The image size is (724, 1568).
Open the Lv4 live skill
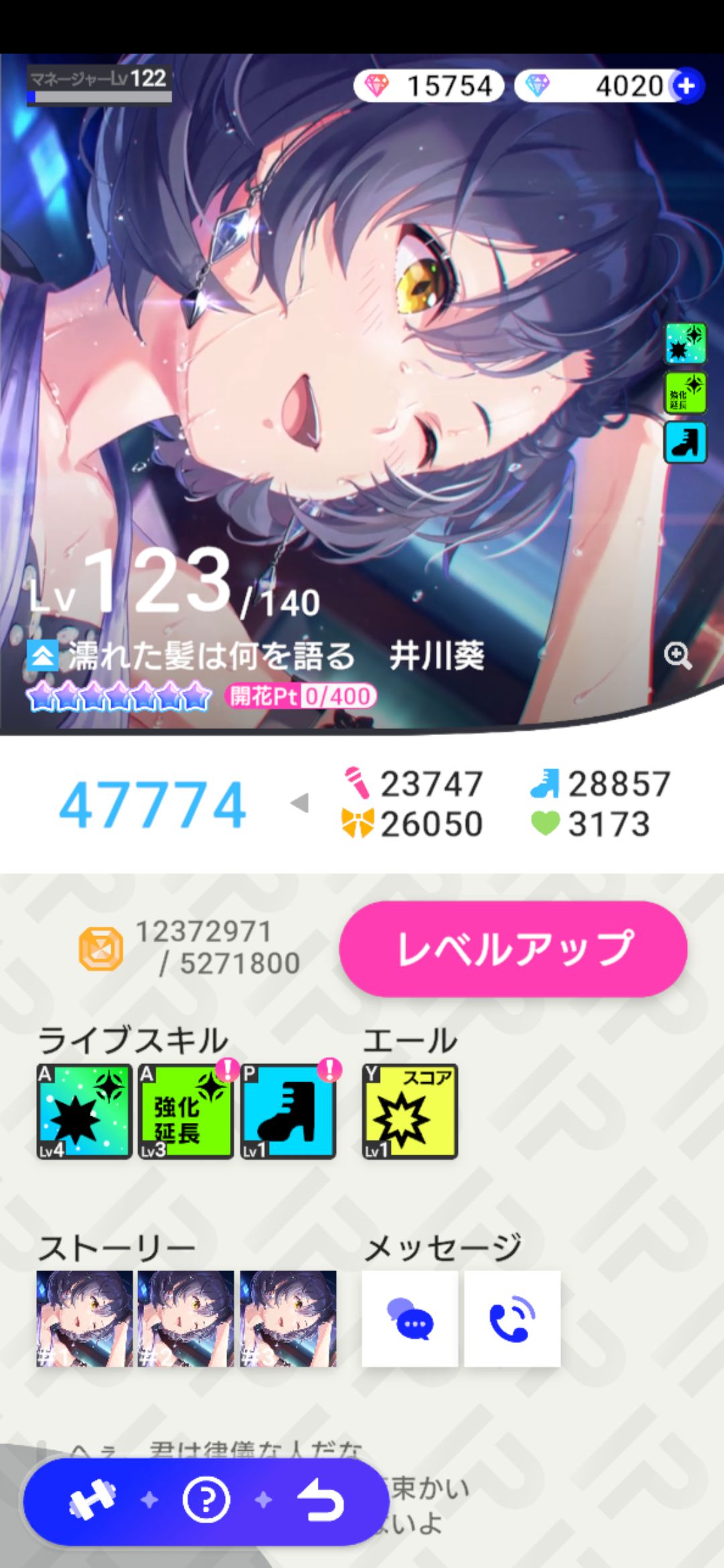(84, 1111)
